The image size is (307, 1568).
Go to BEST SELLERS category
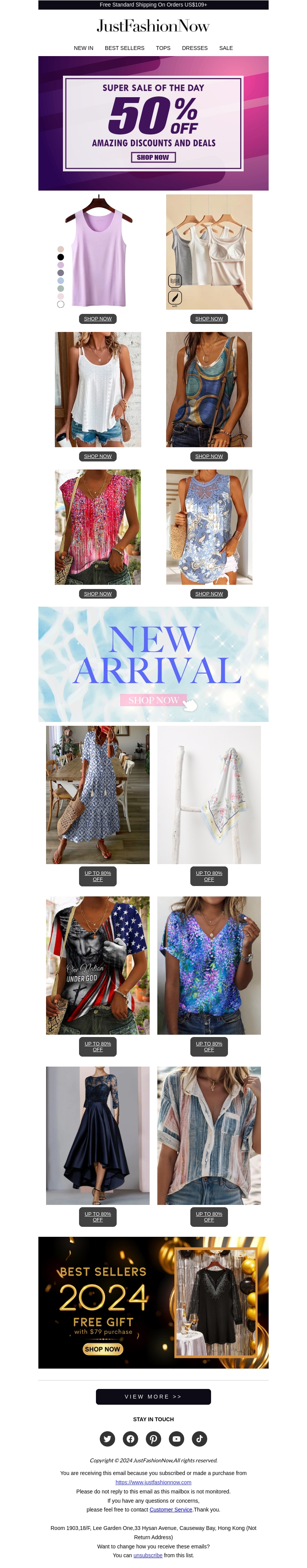point(124,48)
